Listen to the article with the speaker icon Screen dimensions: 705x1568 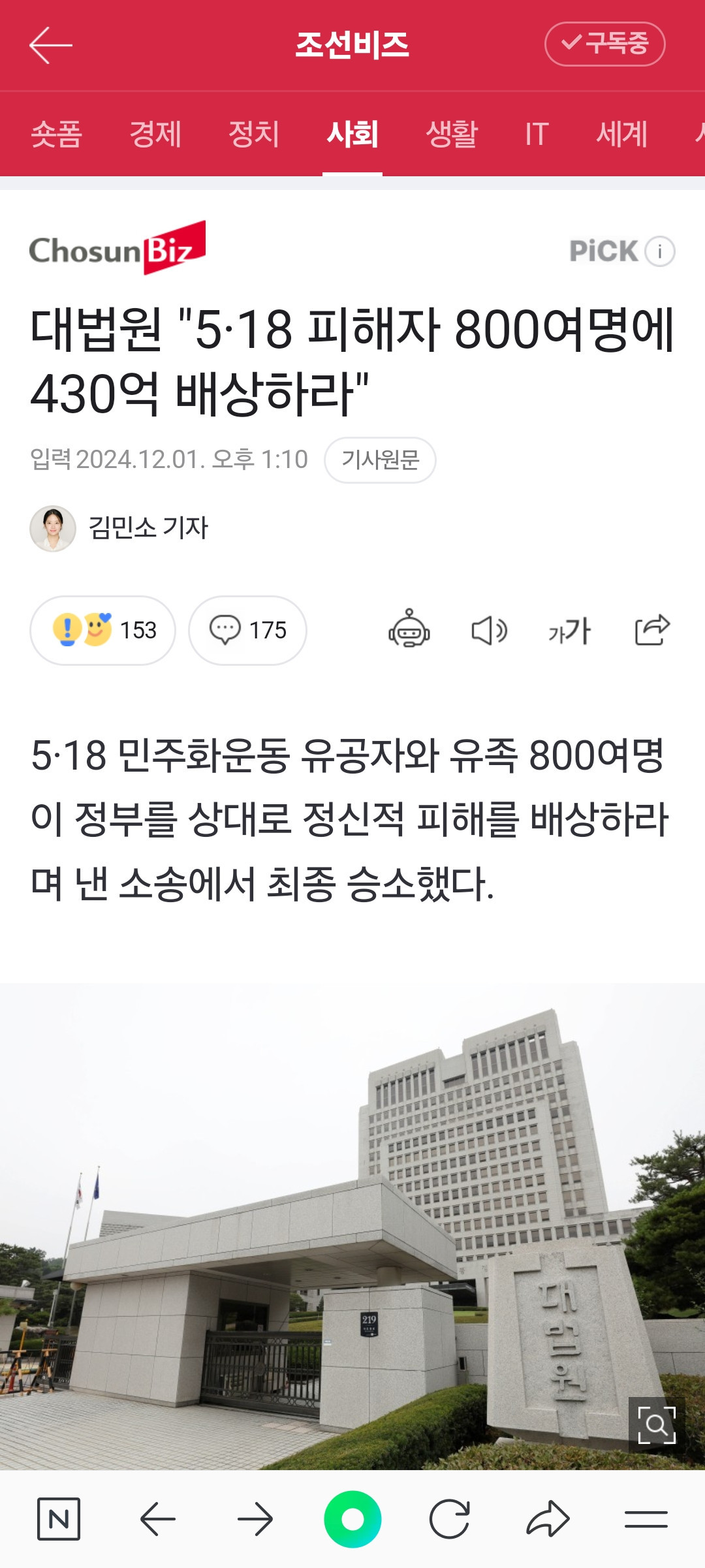[x=489, y=631]
